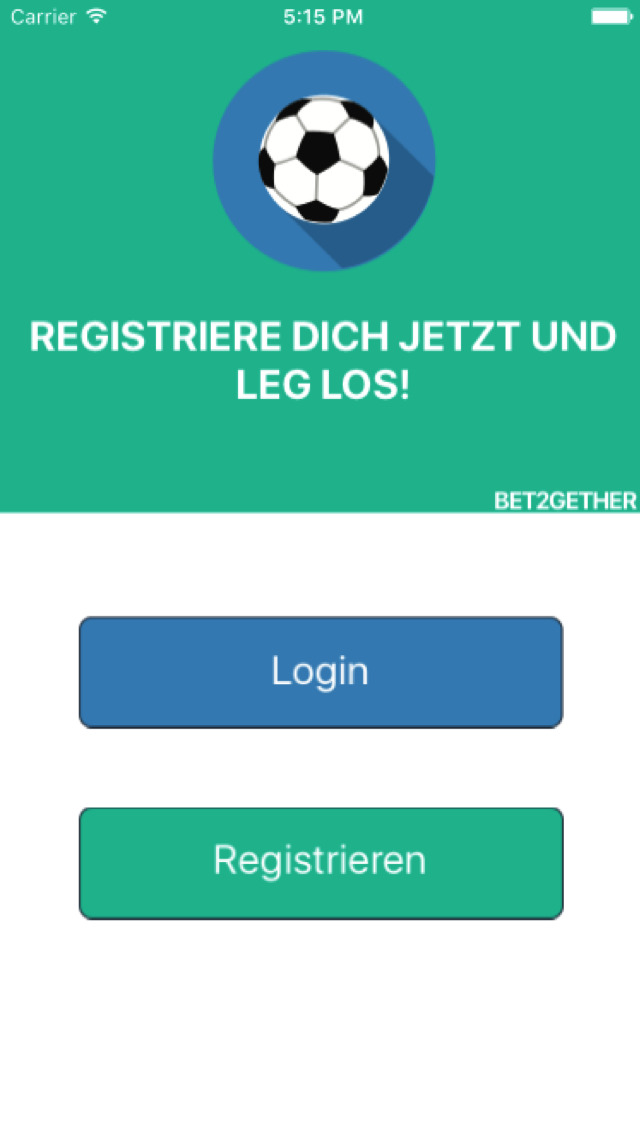The width and height of the screenshot is (640, 1136).
Task: Tap the blue Login button
Action: coord(320,672)
